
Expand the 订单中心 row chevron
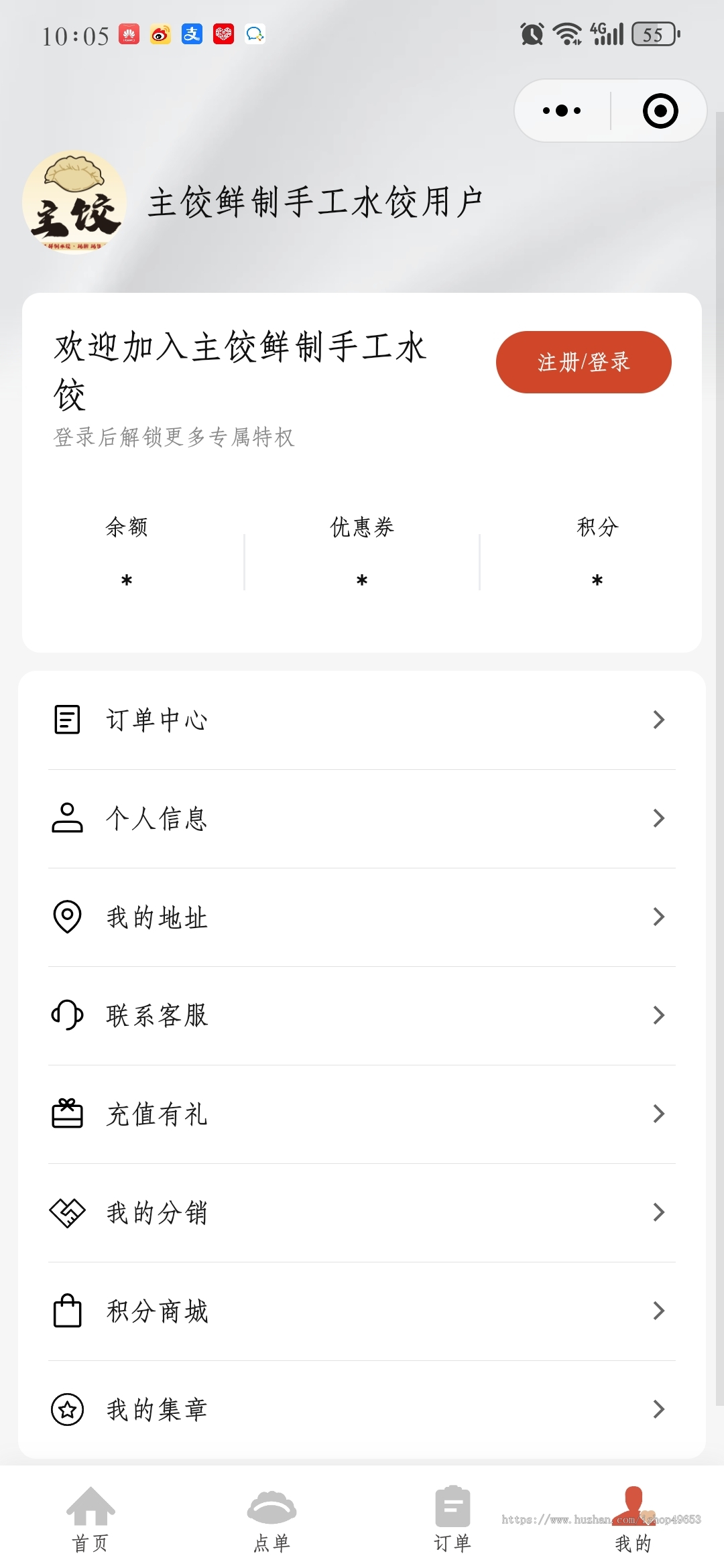(x=658, y=719)
